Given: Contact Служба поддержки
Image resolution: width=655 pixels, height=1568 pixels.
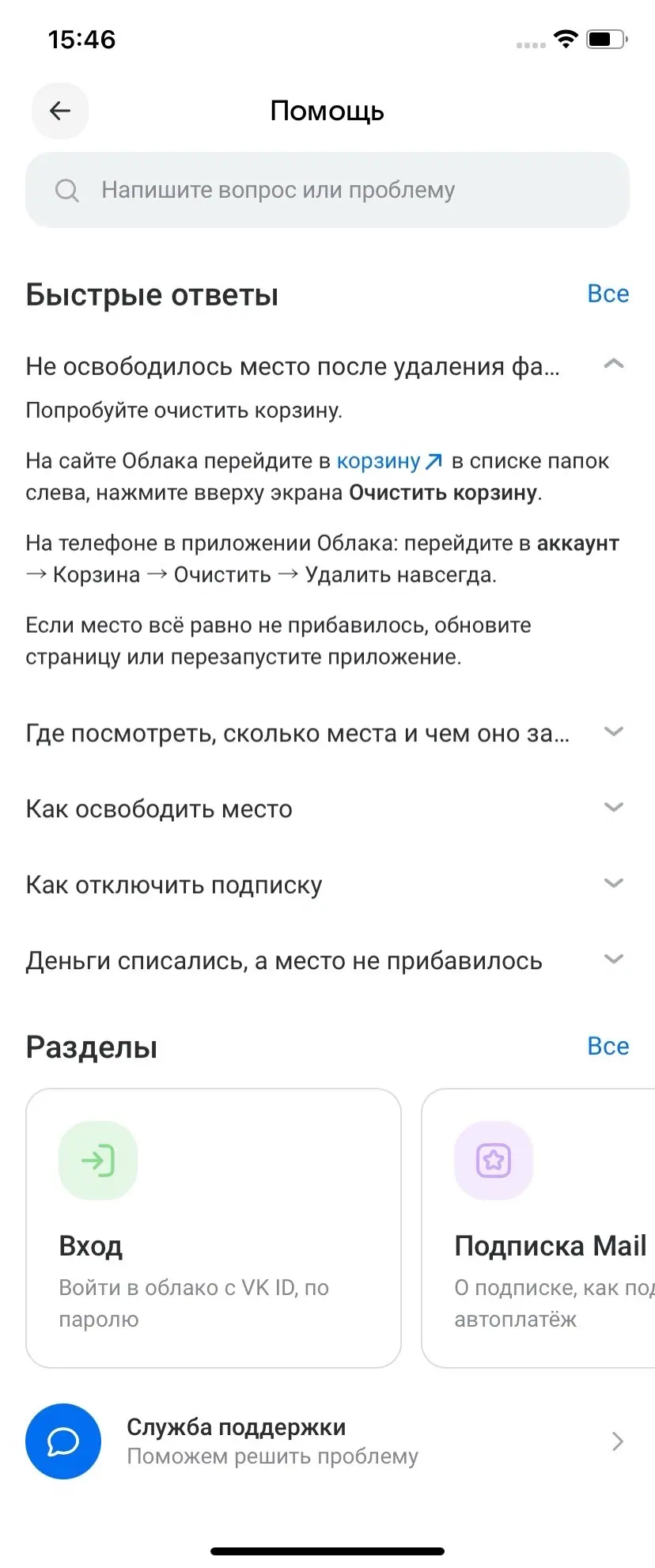Looking at the screenshot, I should tap(327, 1441).
